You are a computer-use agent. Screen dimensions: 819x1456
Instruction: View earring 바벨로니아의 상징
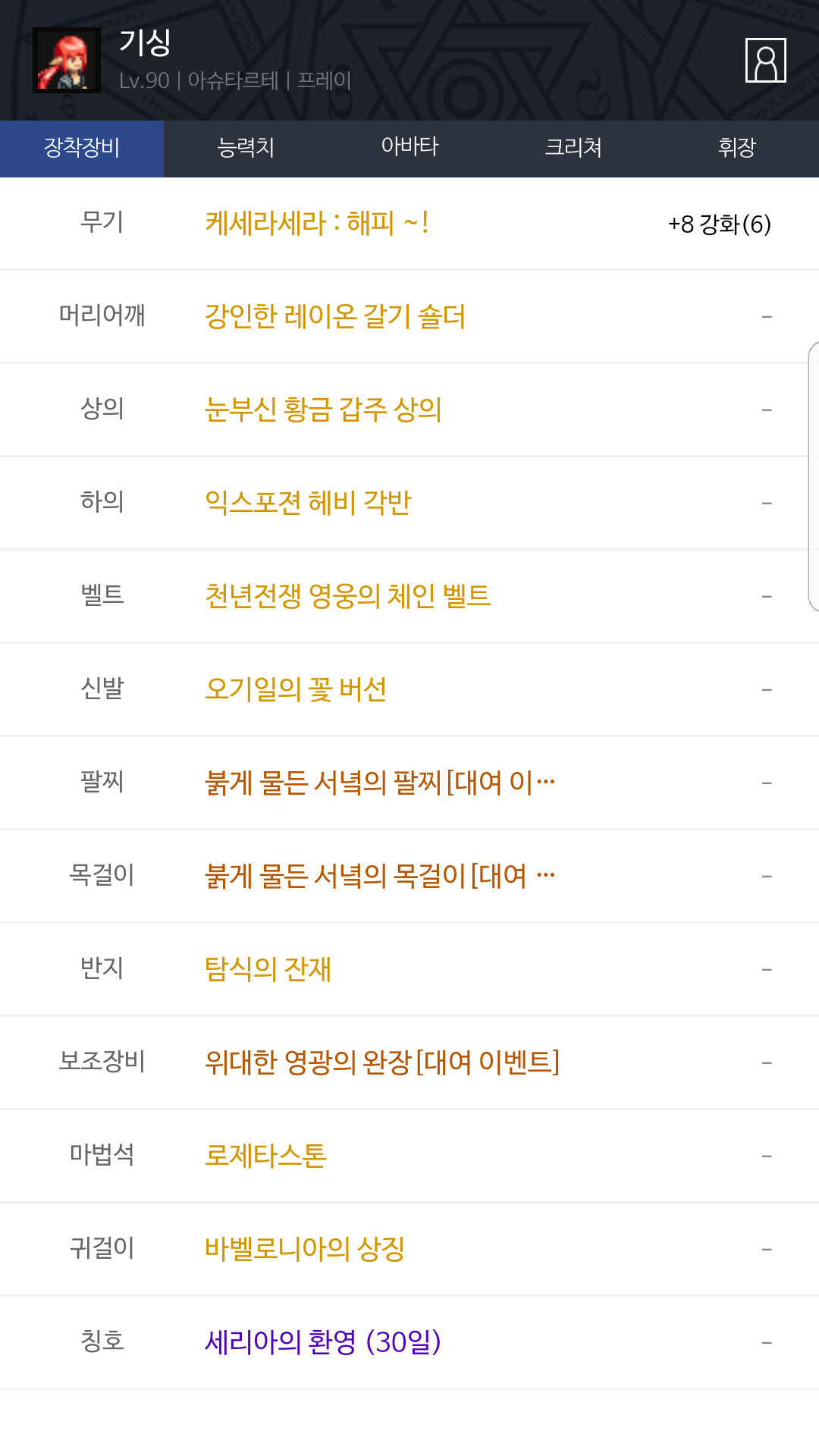click(x=305, y=1249)
